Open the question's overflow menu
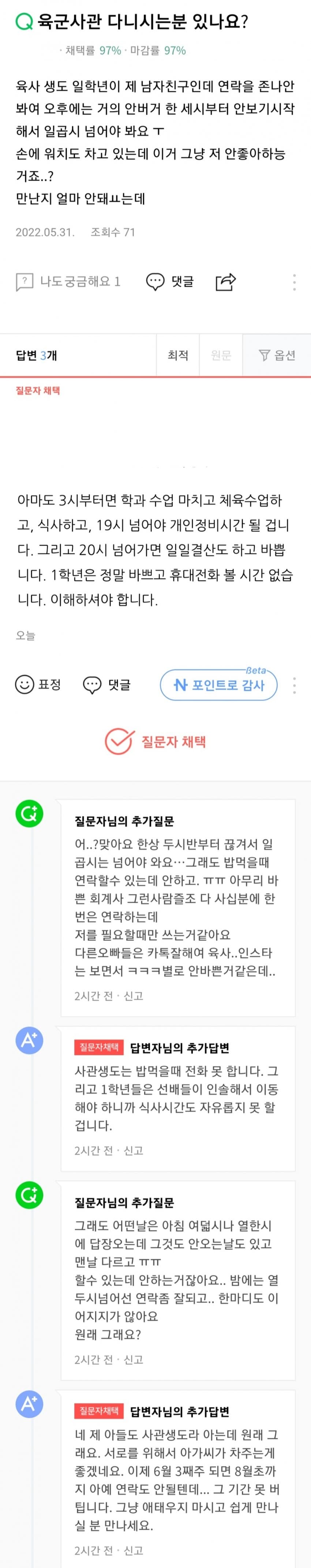Screen dimensions: 311x1568 coord(295,282)
